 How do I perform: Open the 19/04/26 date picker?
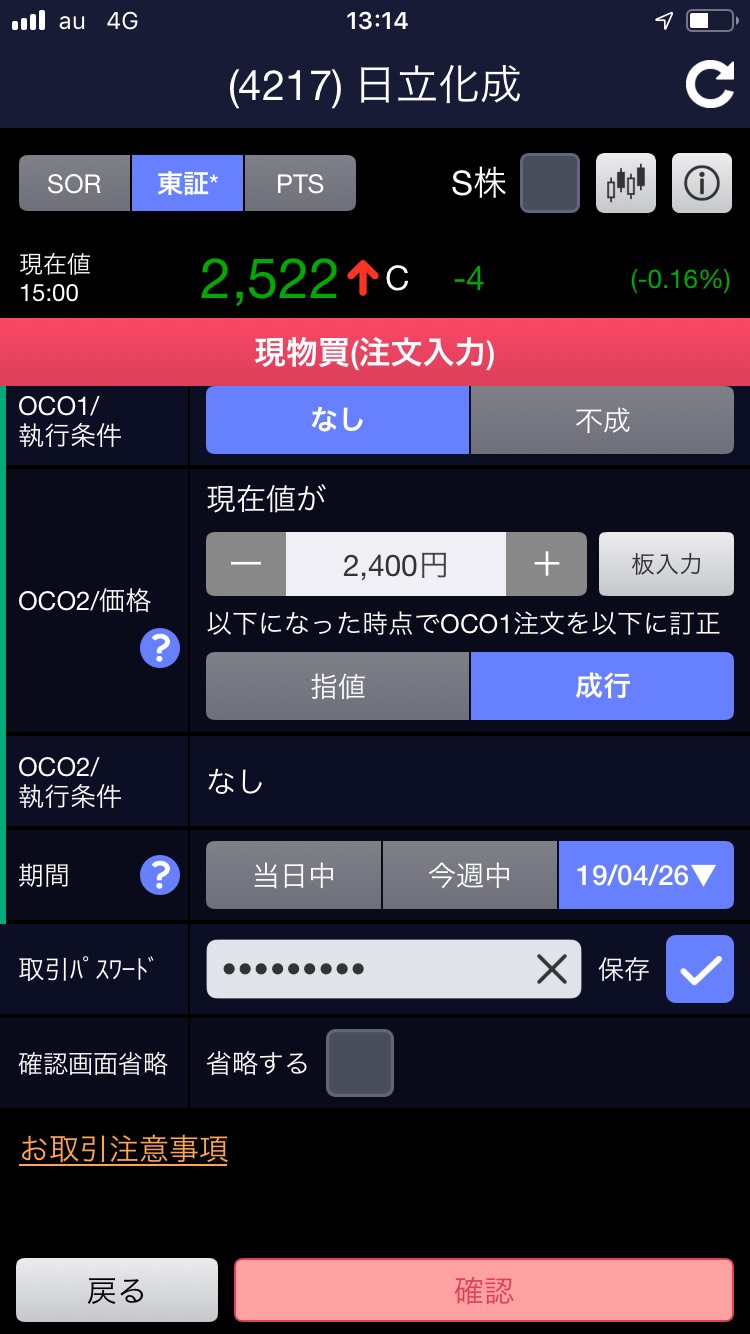[x=646, y=875]
